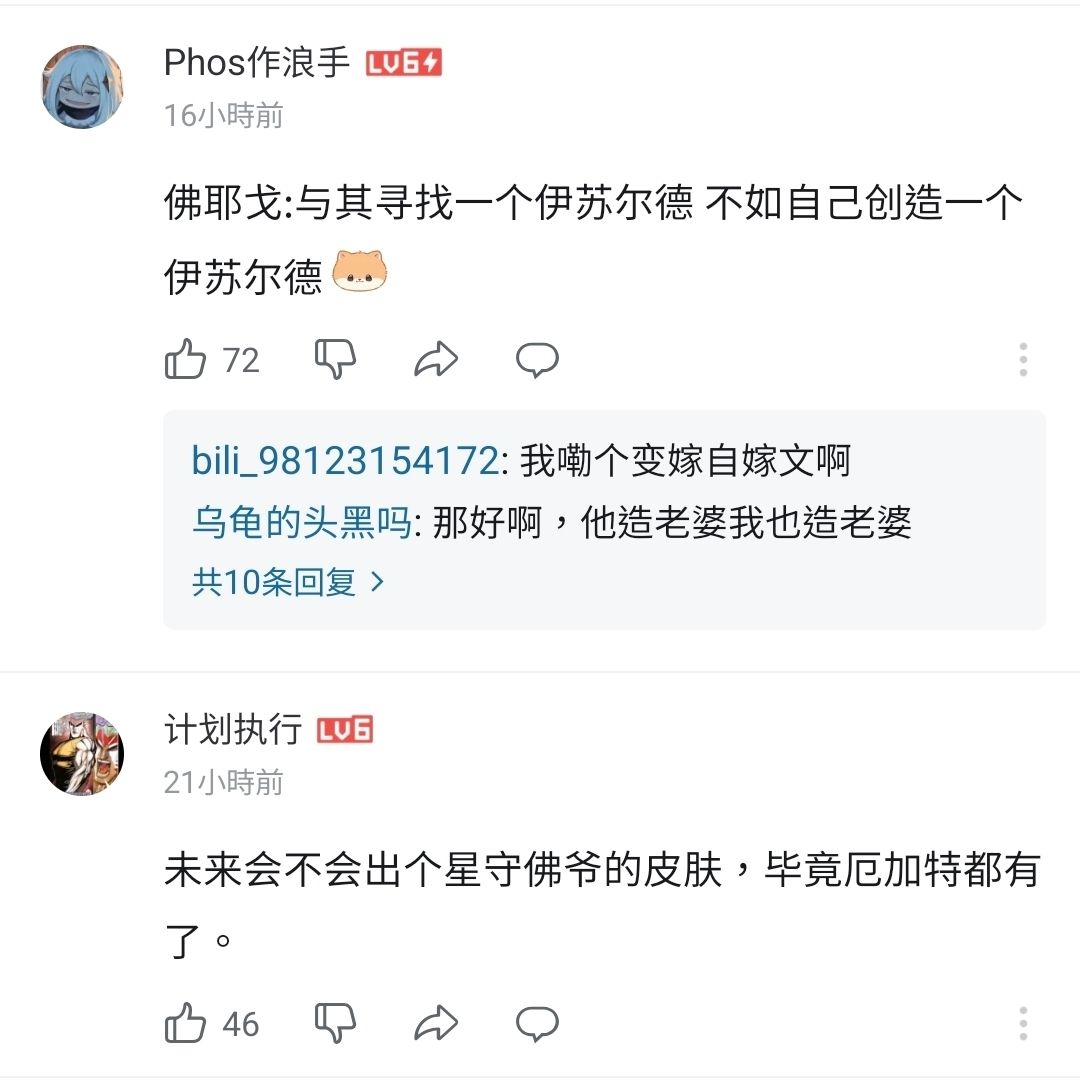Reply to 计划执行's comment
Screen dimensions: 1080x1091
(537, 1024)
